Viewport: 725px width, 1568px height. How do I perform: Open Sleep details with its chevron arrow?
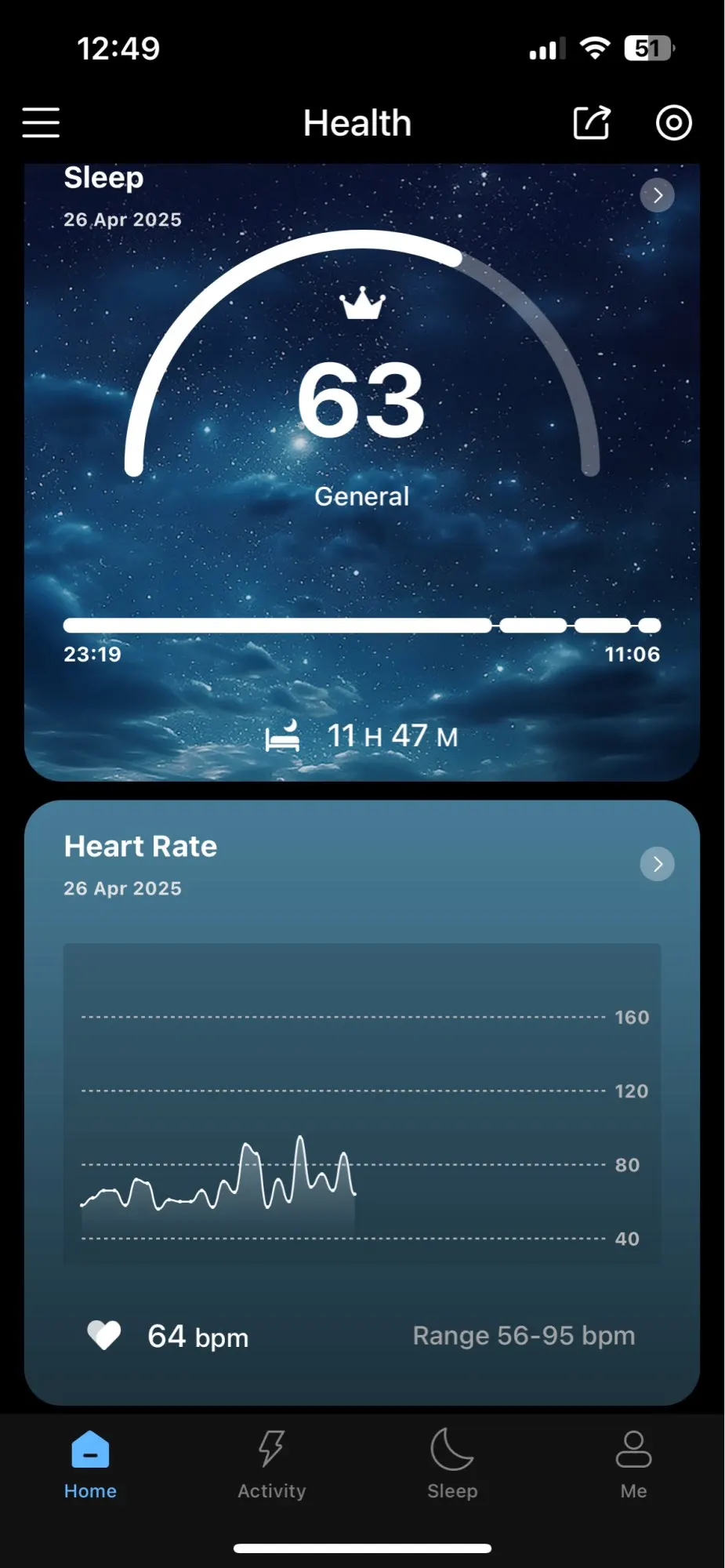click(x=658, y=195)
